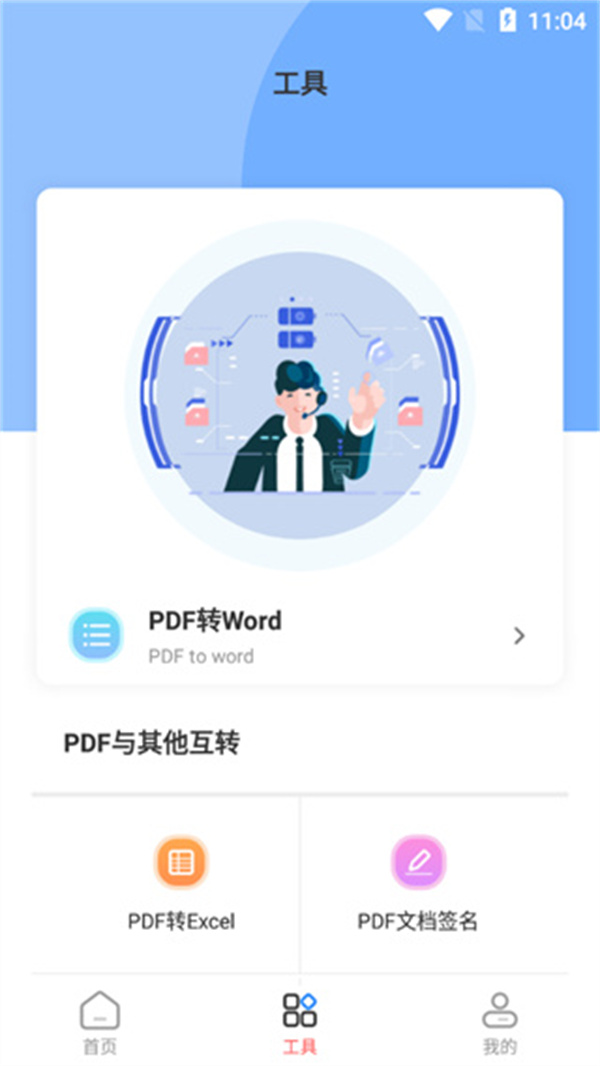Select the PDF转Excel tool
600x1066 pixels.
pos(181,883)
